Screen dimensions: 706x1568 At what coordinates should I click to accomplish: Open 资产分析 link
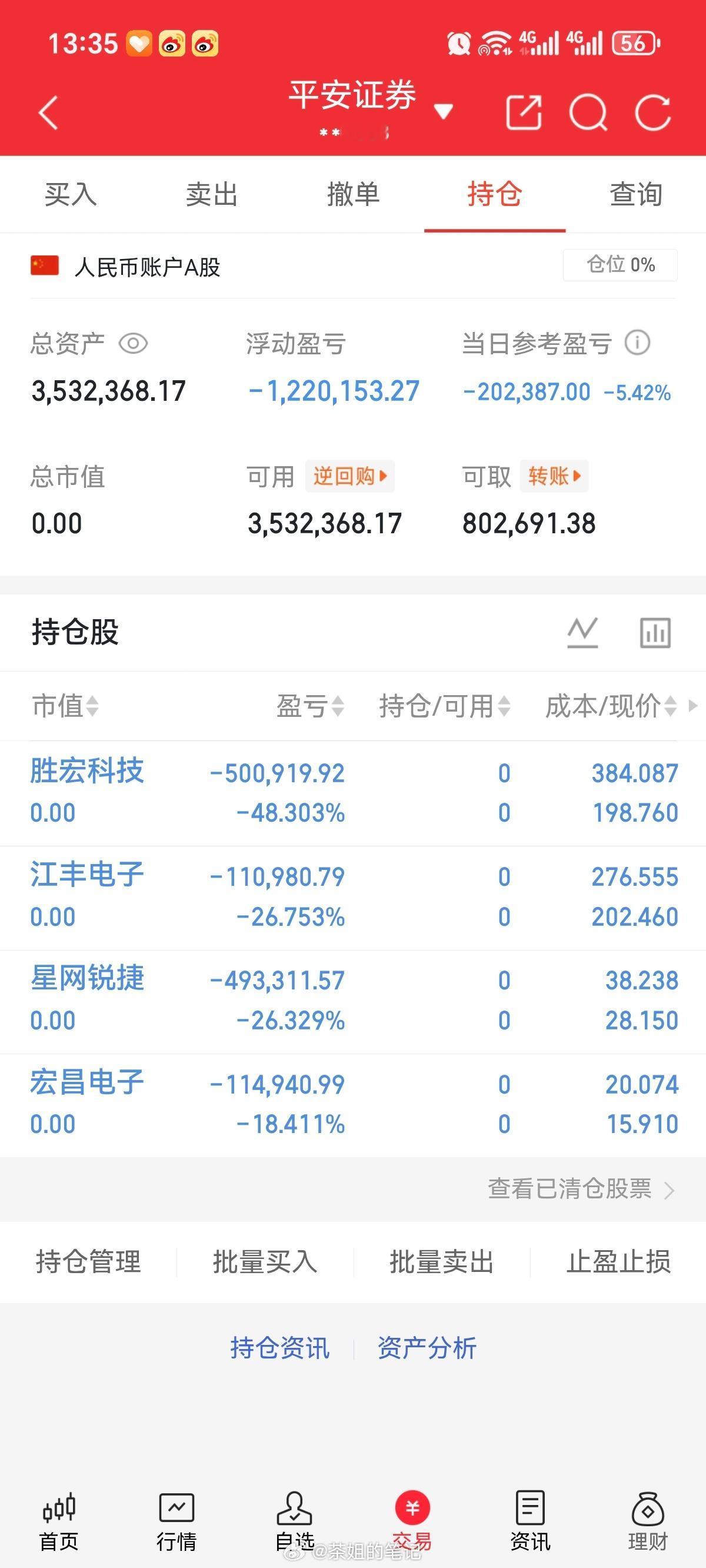click(427, 1348)
